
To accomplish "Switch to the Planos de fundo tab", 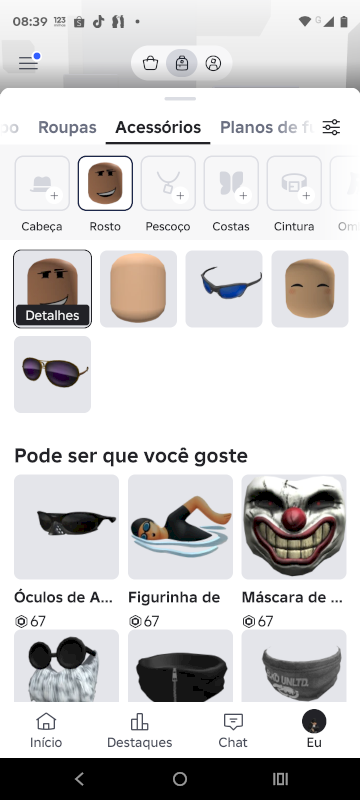I will [x=267, y=128].
